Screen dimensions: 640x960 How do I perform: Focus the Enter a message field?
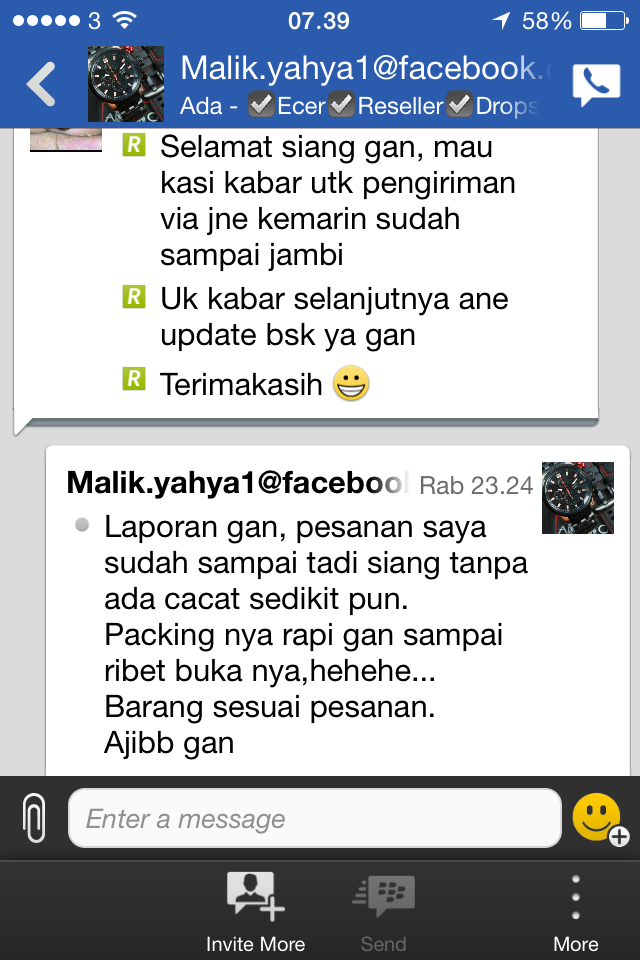coord(314,819)
